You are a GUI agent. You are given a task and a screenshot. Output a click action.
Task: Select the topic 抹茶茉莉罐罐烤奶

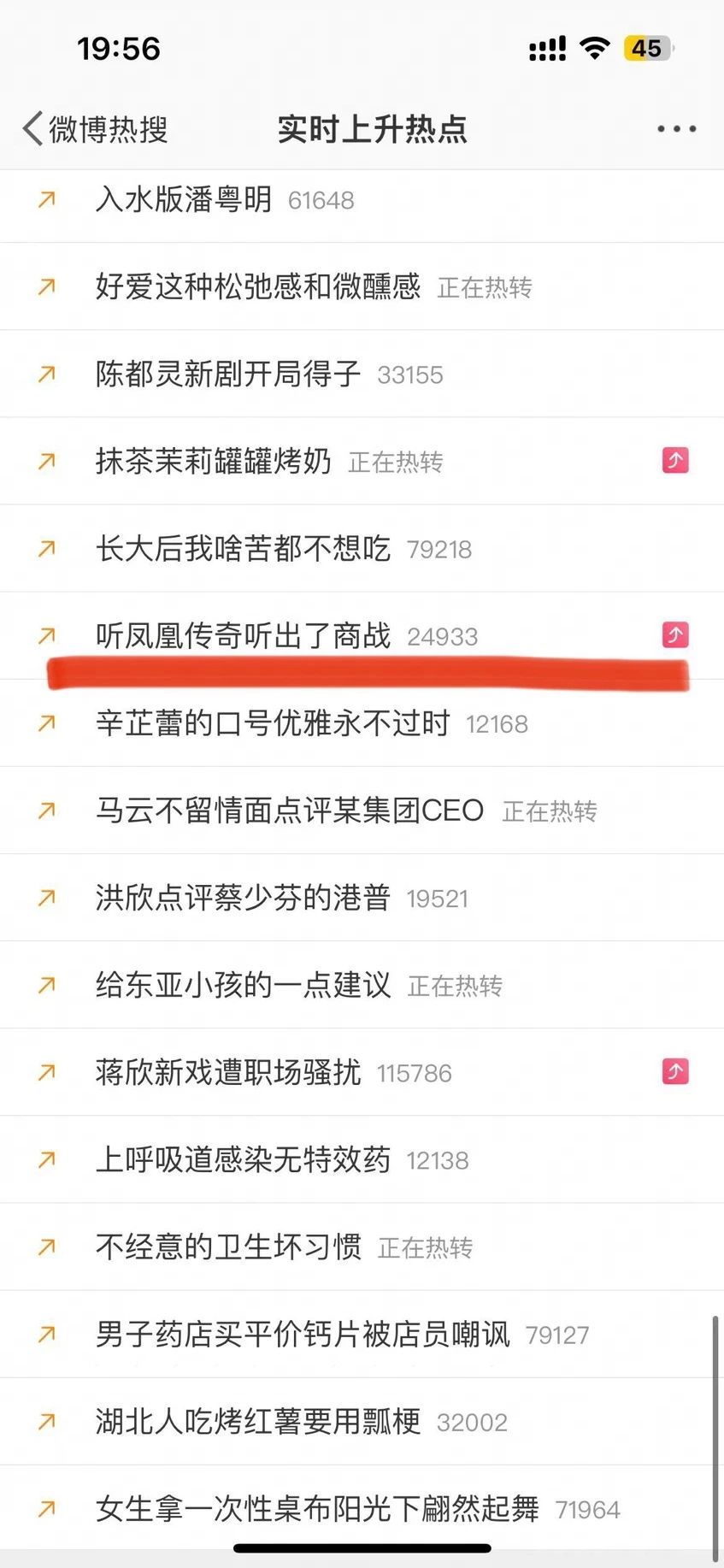[x=214, y=462]
